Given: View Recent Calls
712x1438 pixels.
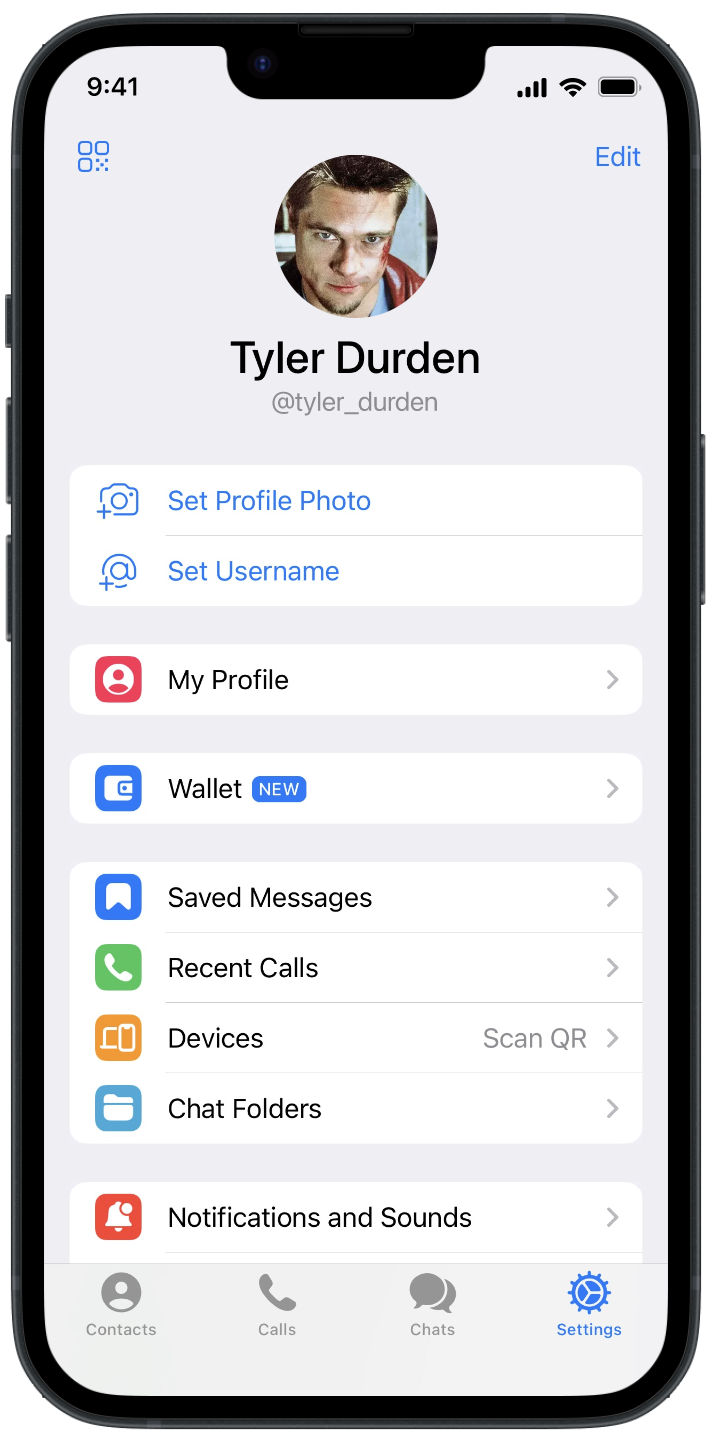Looking at the screenshot, I should point(355,968).
